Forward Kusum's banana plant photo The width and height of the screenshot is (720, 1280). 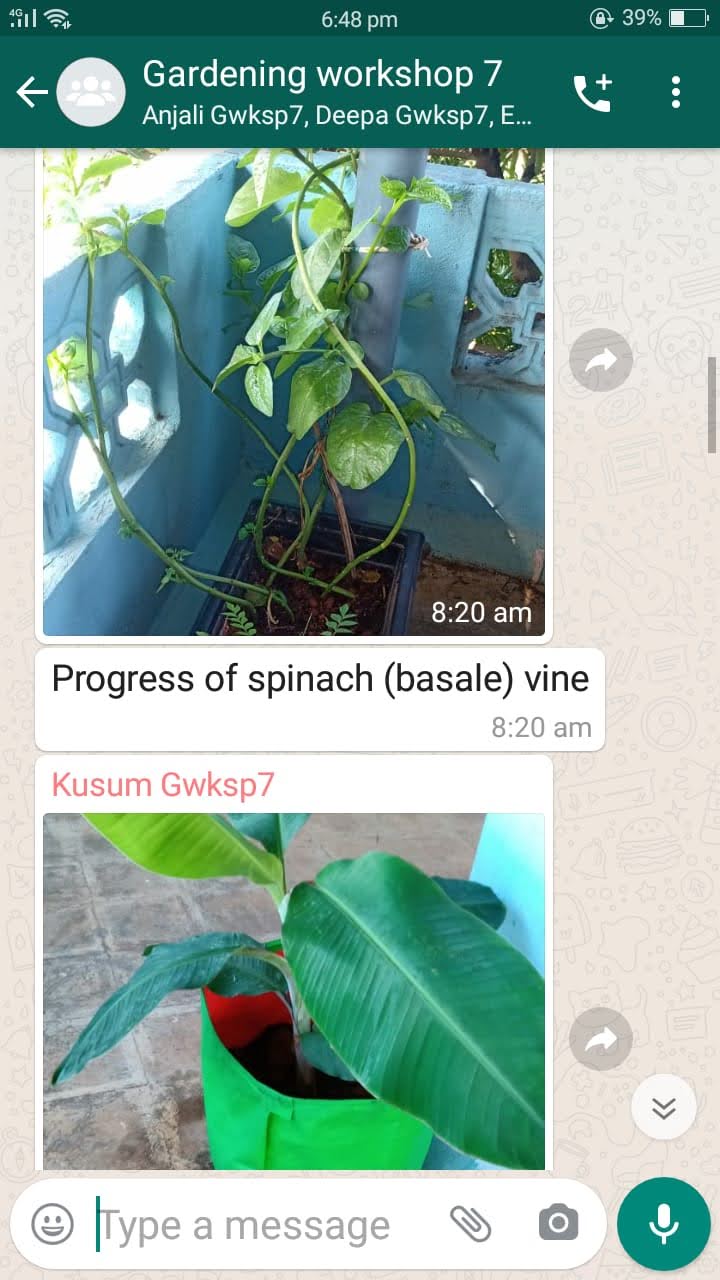601,1040
